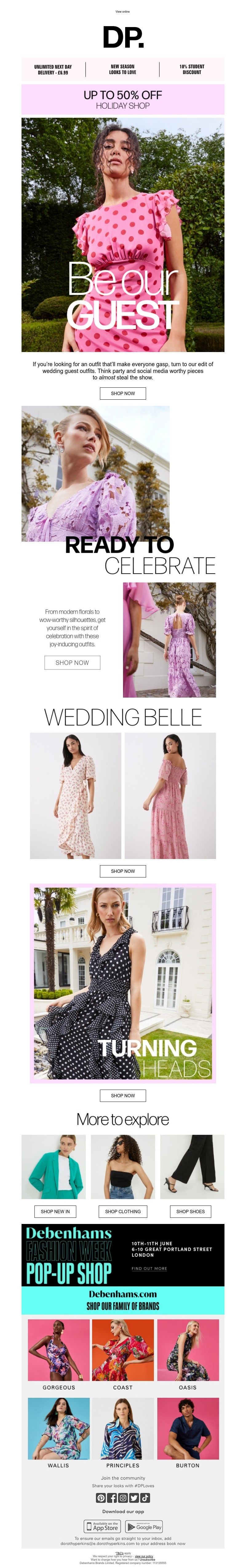Open the View online link

click(122, 12)
